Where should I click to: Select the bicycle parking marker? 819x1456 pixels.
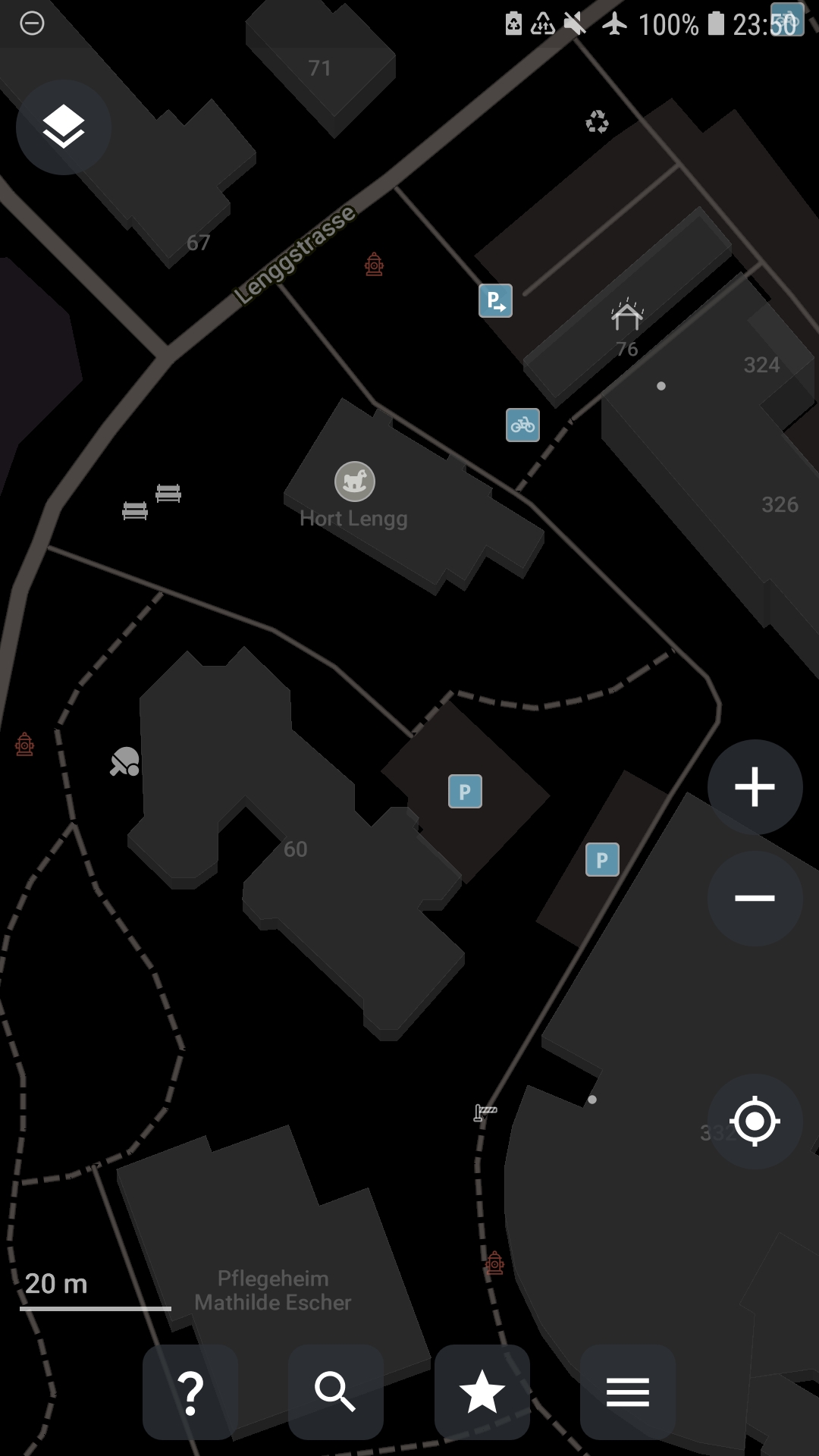point(522,425)
